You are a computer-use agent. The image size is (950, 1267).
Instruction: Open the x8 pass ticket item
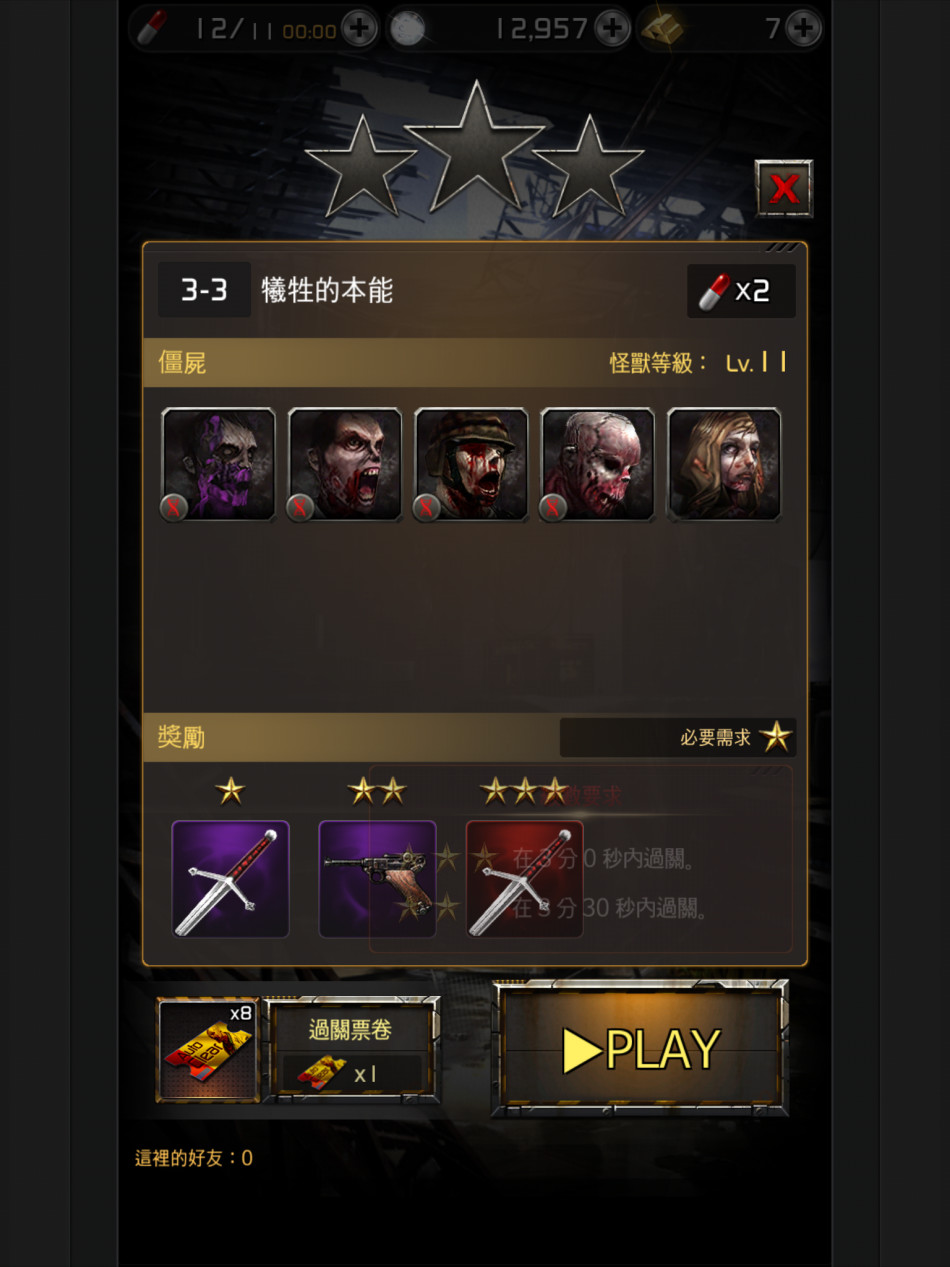208,1050
